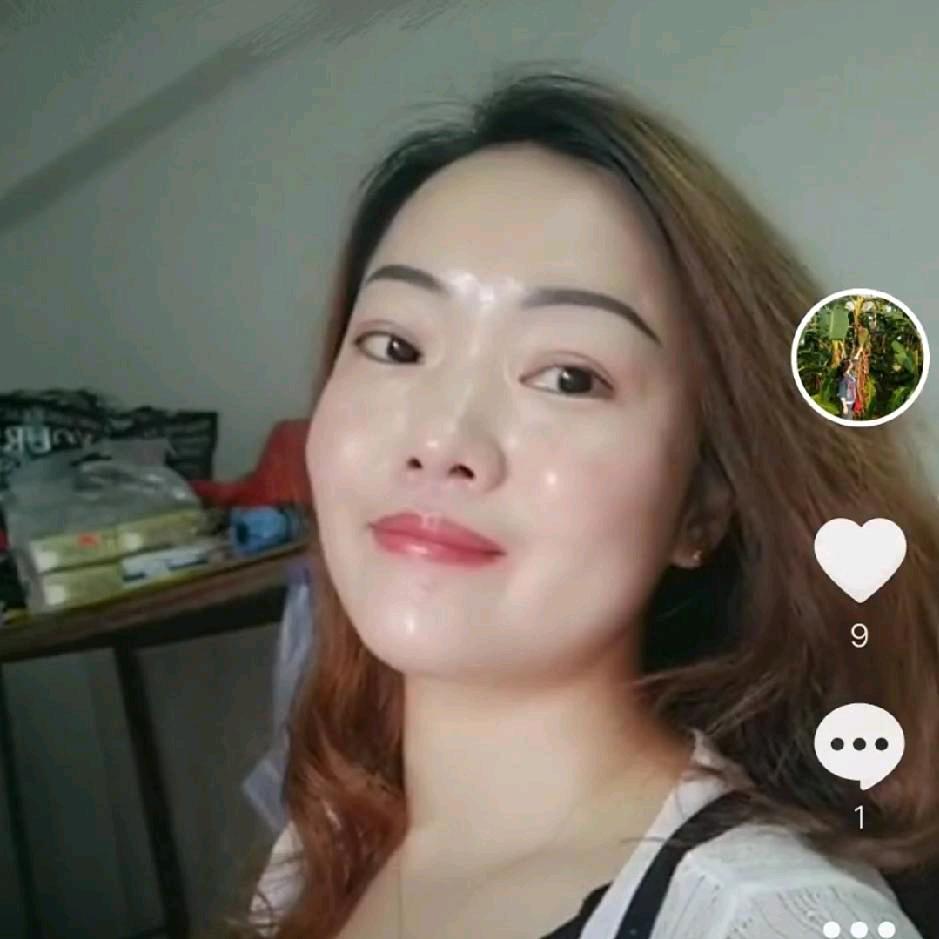Open the three-dot more options
This screenshot has height=939, width=939.
coord(859,929)
